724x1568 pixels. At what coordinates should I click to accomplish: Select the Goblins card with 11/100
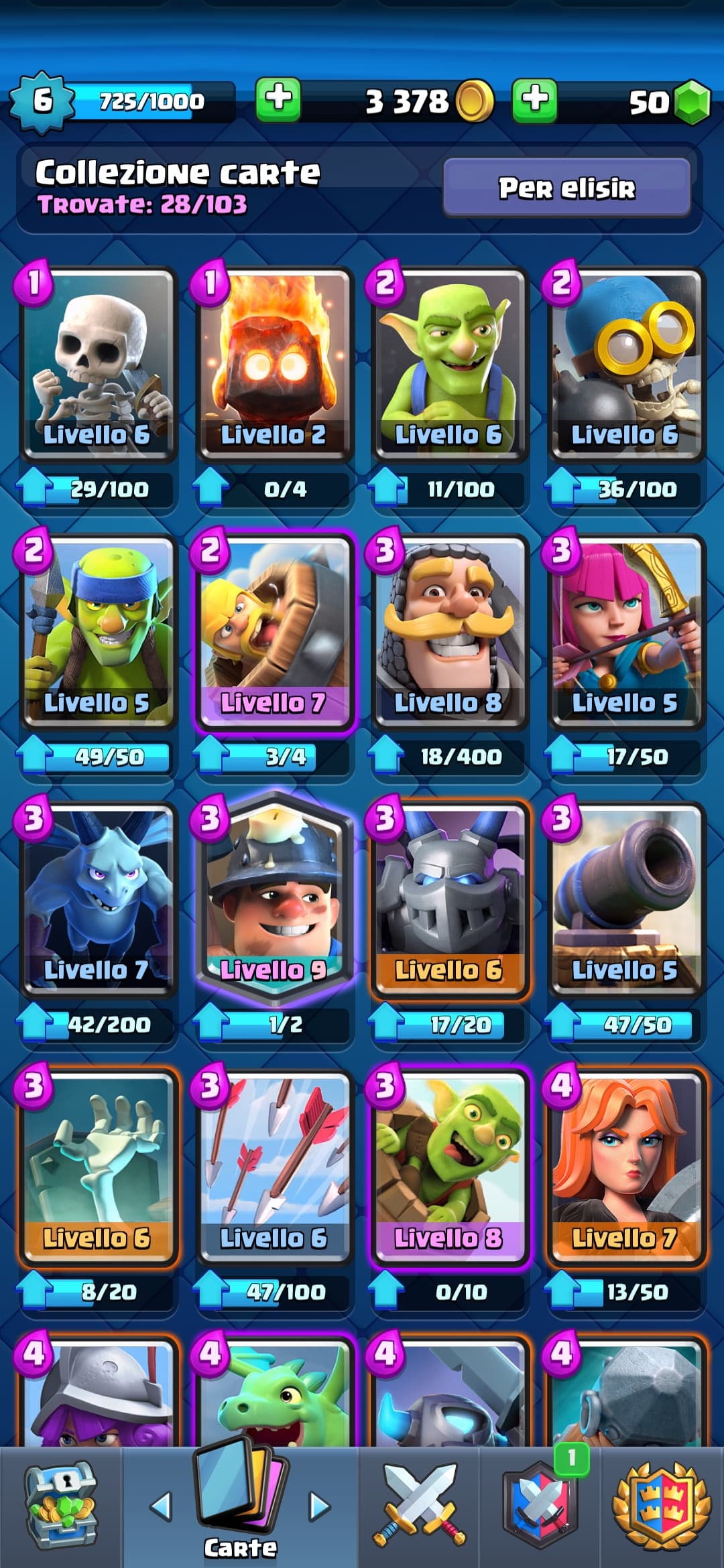[449, 364]
